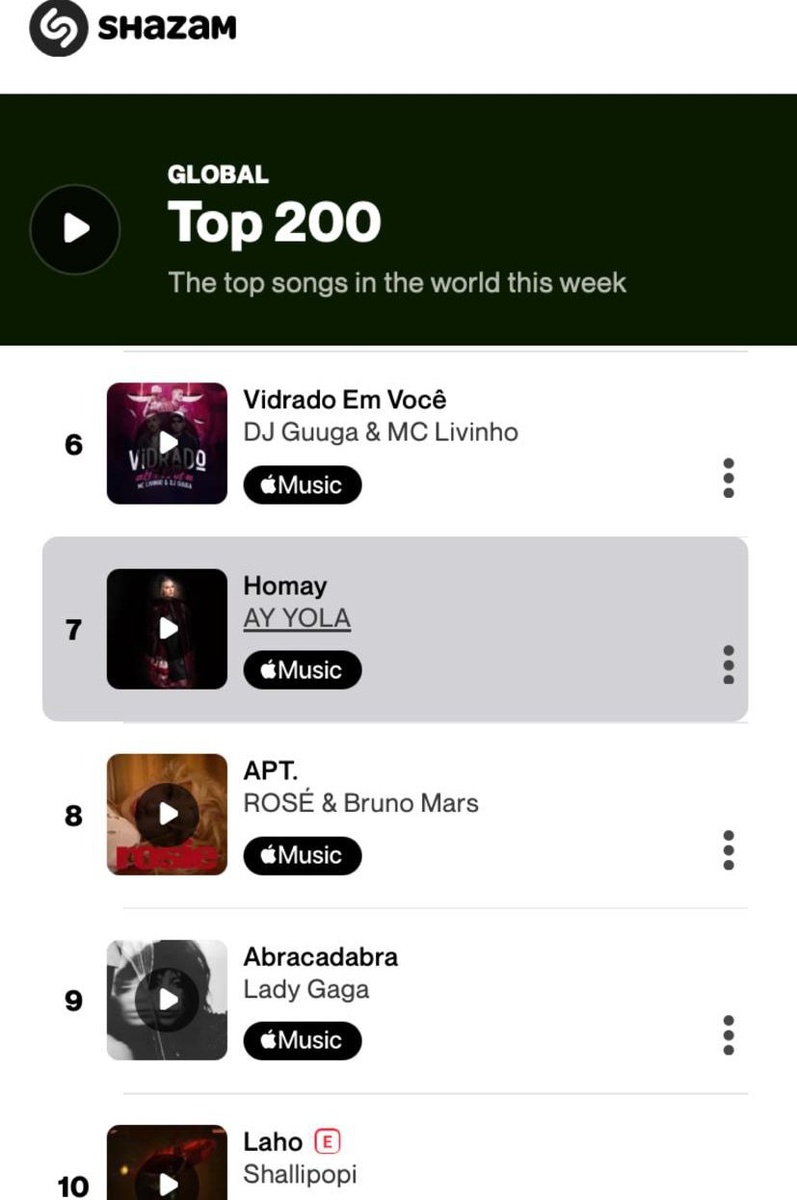Play the Global Top 200 chart
Image resolution: width=797 pixels, height=1200 pixels.
[75, 229]
